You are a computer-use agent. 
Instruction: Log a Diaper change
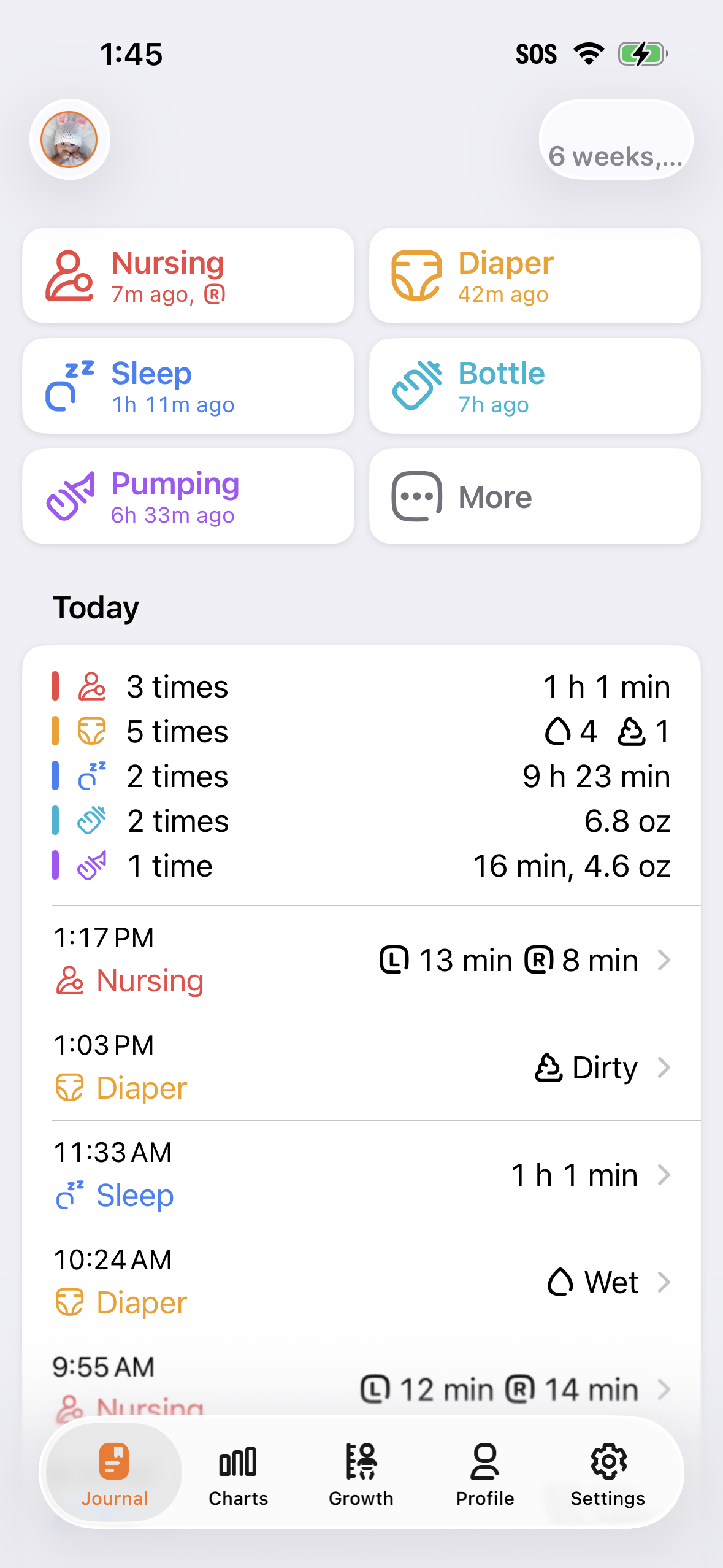point(535,275)
